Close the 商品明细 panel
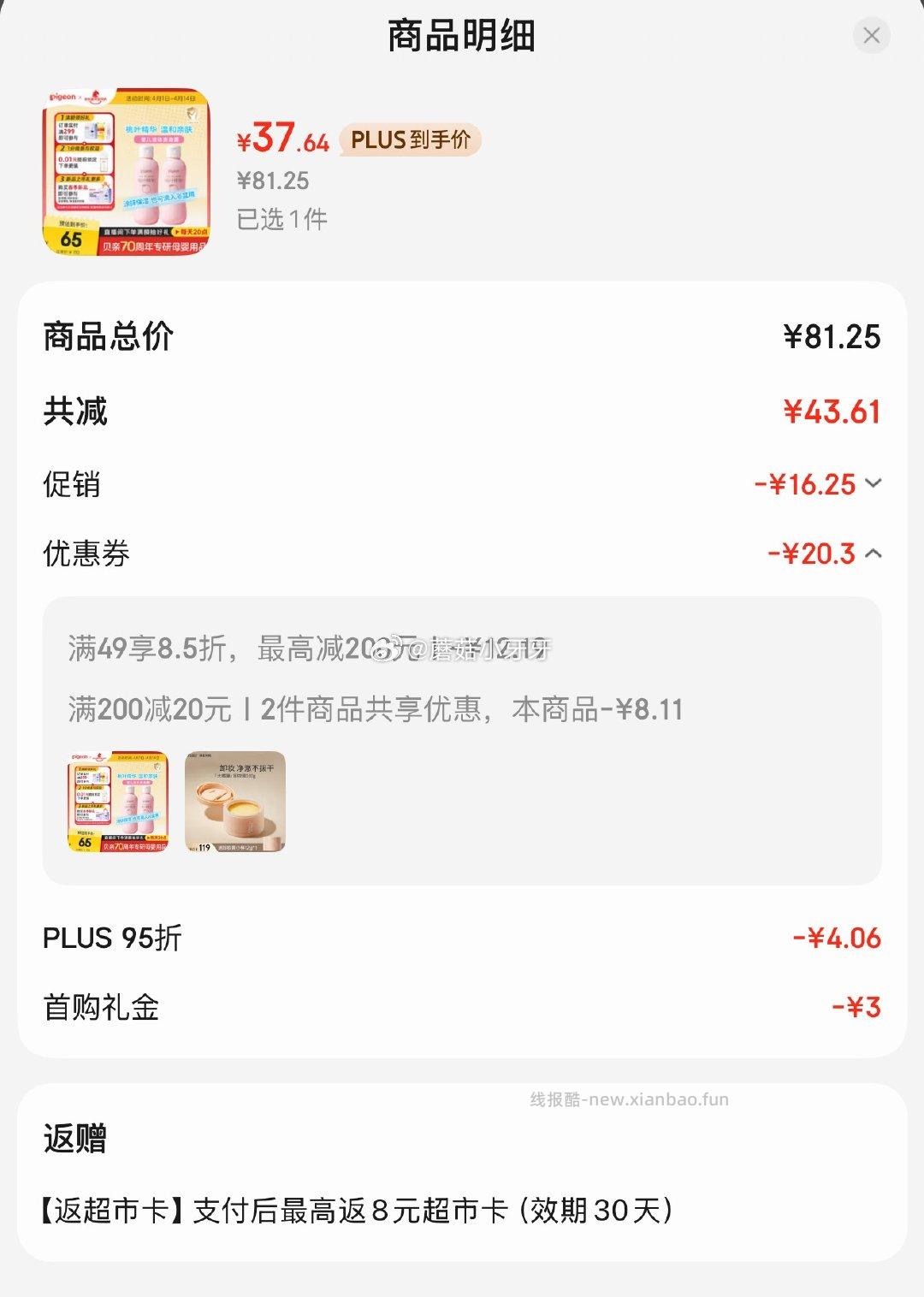The width and height of the screenshot is (924, 1297). 871,37
